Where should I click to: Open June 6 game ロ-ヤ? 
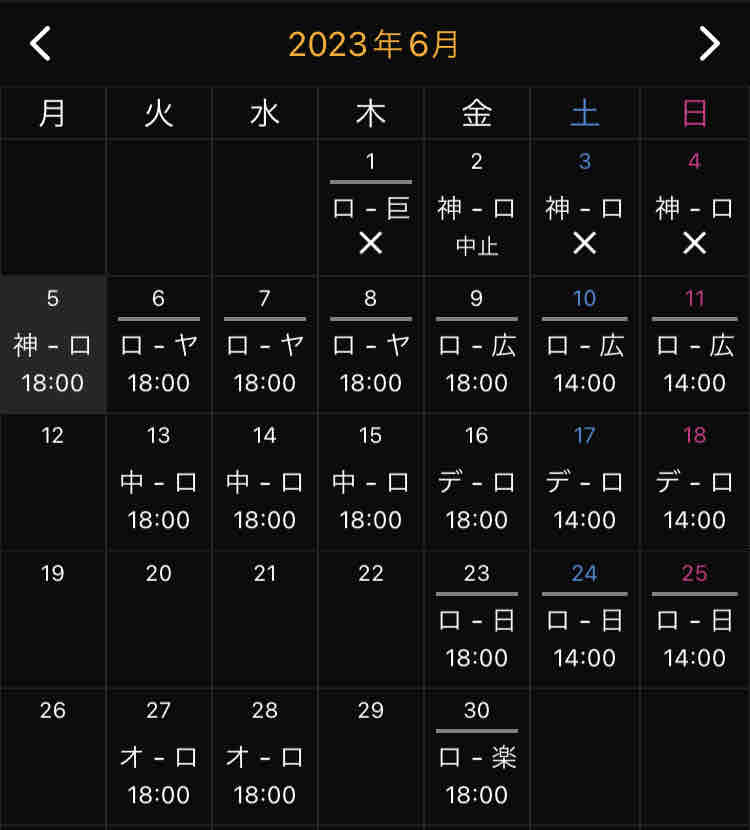click(x=158, y=344)
